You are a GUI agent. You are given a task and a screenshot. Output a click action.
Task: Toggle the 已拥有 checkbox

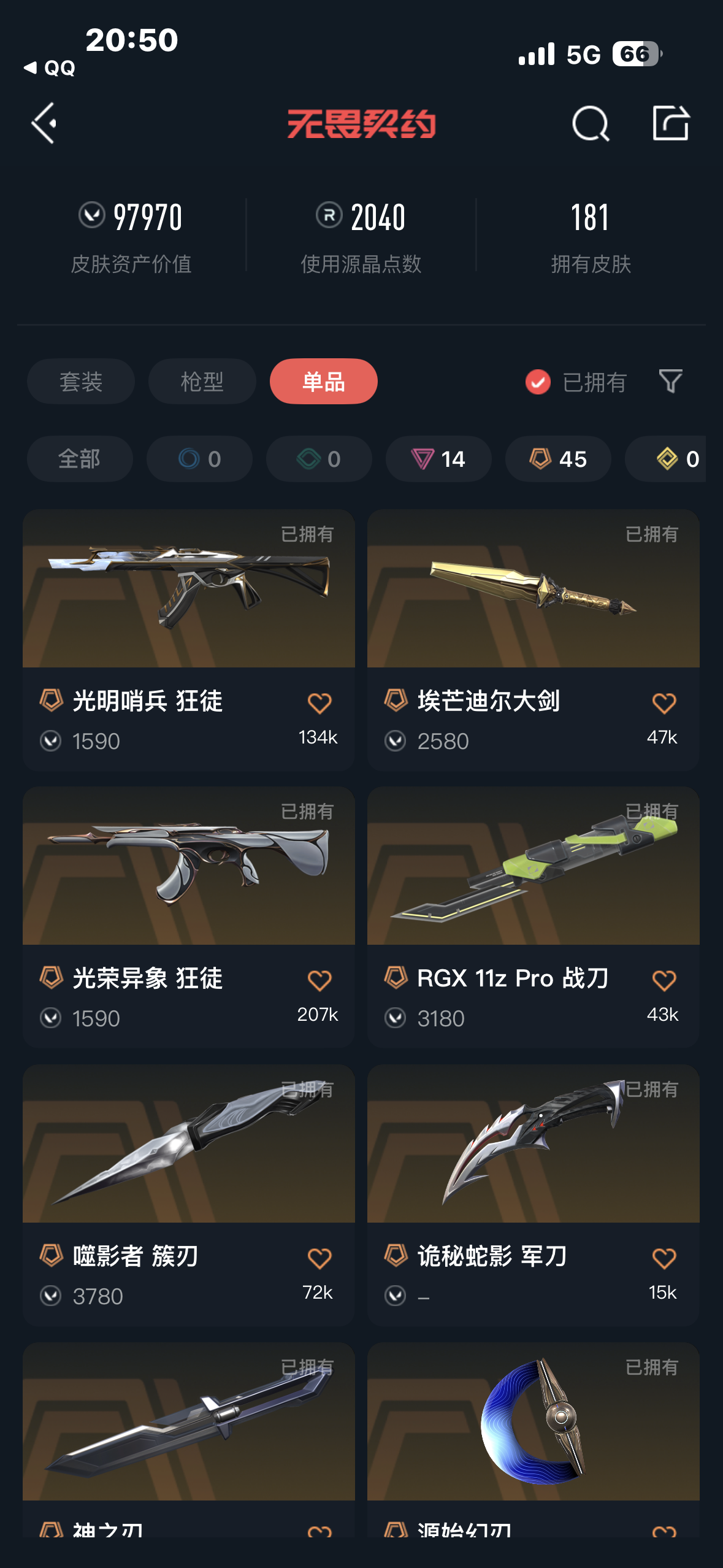pyautogui.click(x=538, y=382)
